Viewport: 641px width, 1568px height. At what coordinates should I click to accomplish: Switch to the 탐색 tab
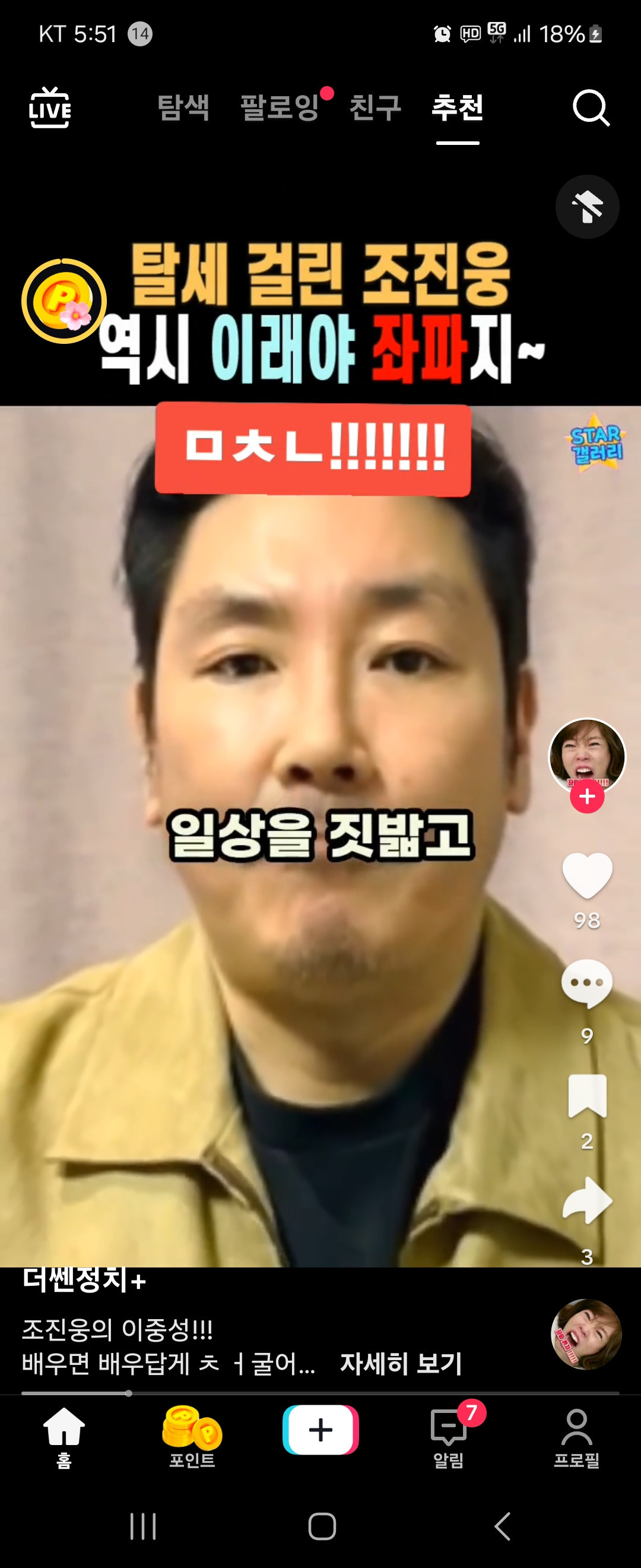tap(183, 108)
